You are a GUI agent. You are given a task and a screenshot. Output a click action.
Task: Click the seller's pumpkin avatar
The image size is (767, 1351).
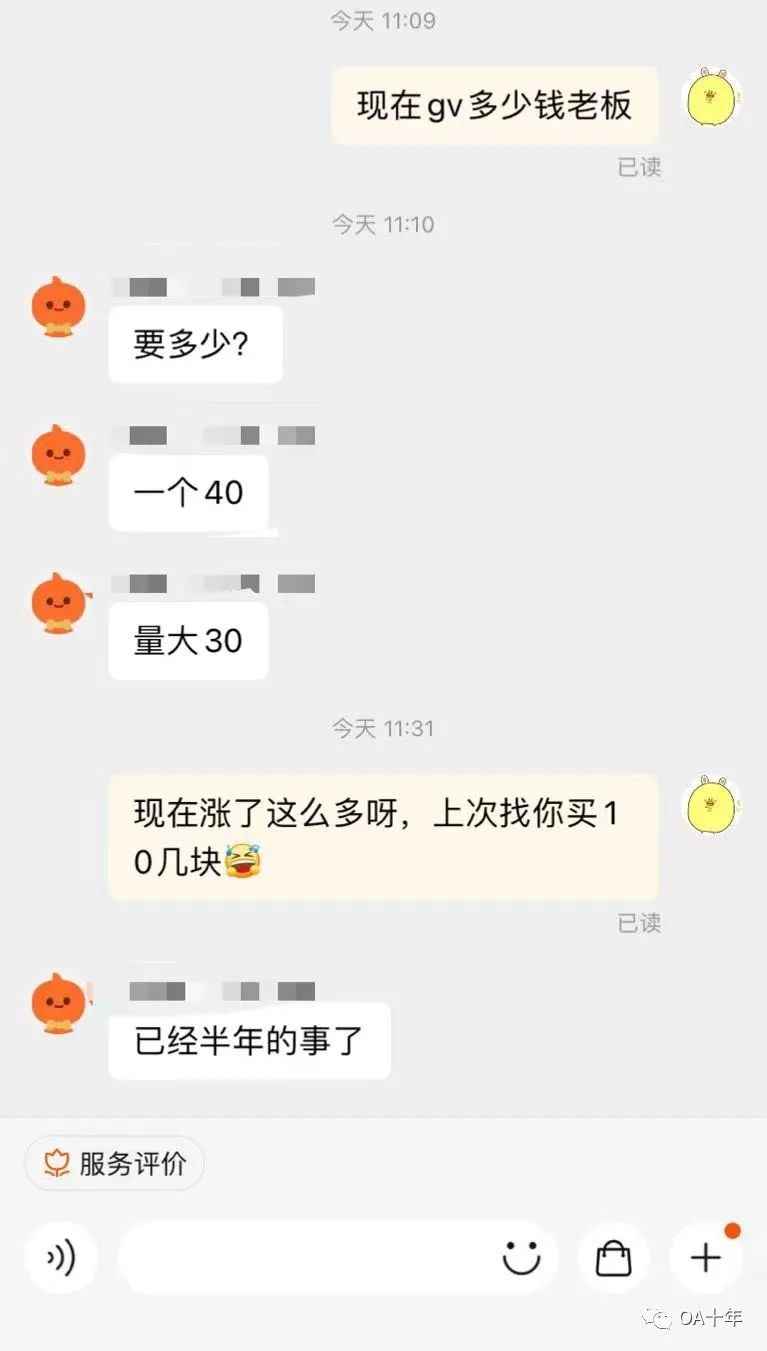click(x=58, y=306)
